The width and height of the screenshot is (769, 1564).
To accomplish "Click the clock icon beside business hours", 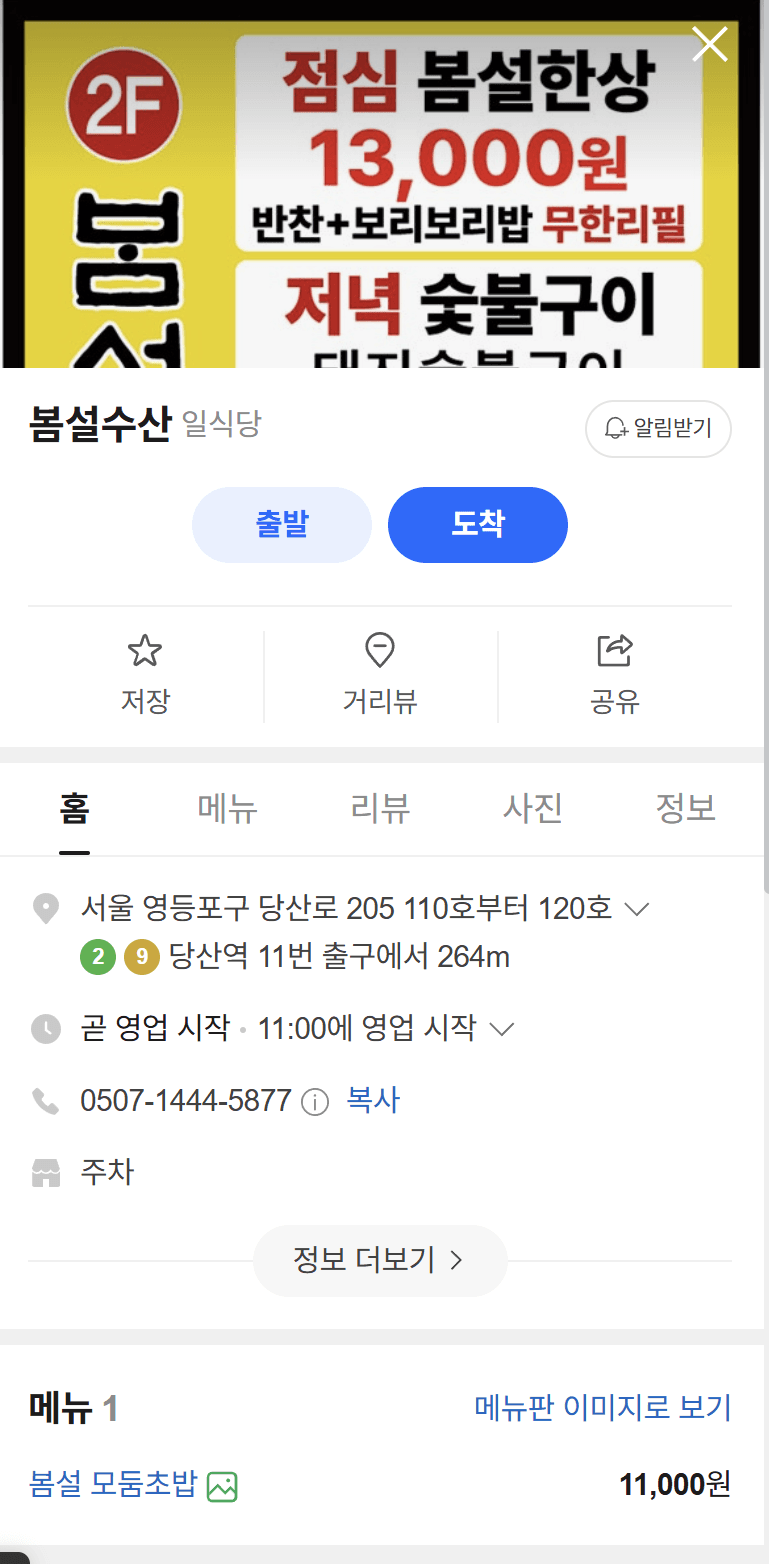I will pos(46,1028).
